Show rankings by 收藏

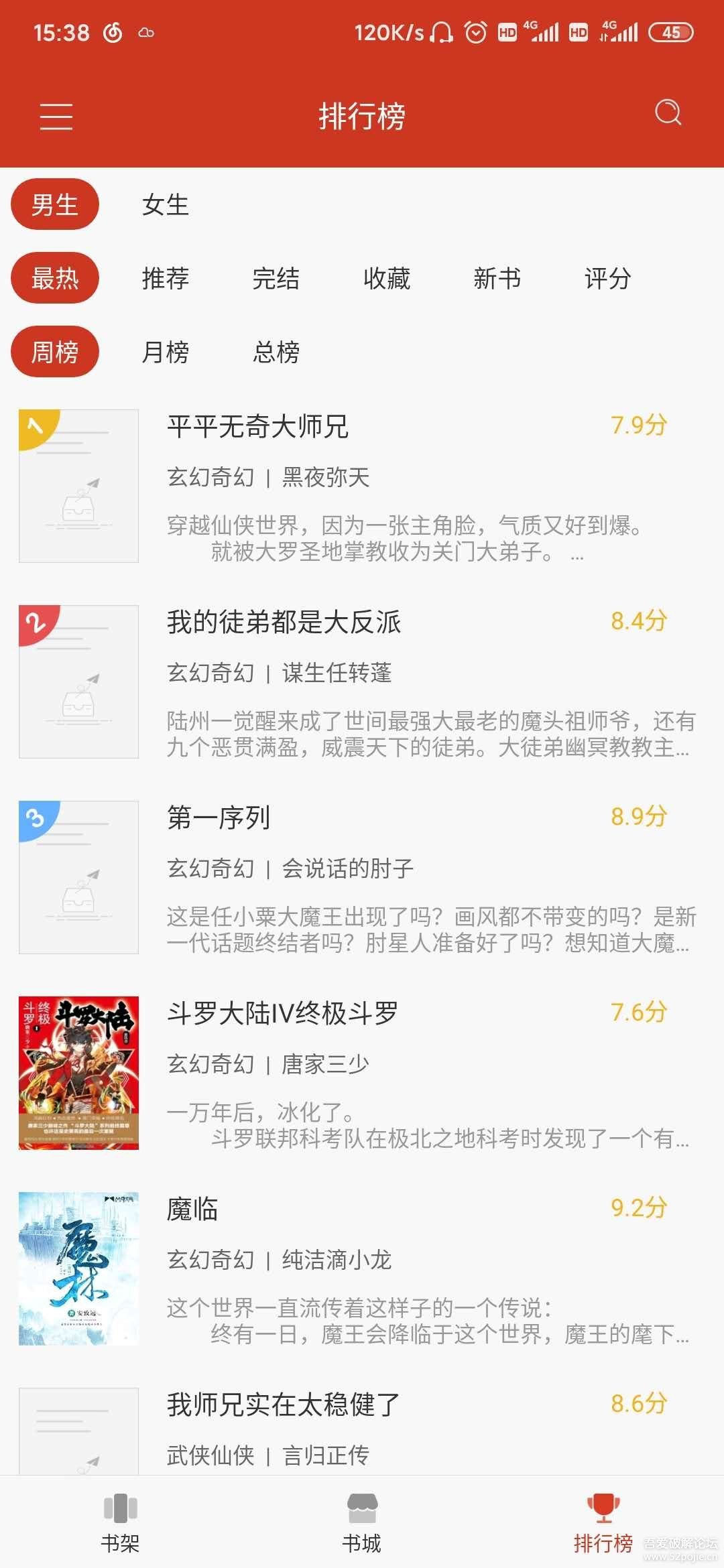point(386,278)
